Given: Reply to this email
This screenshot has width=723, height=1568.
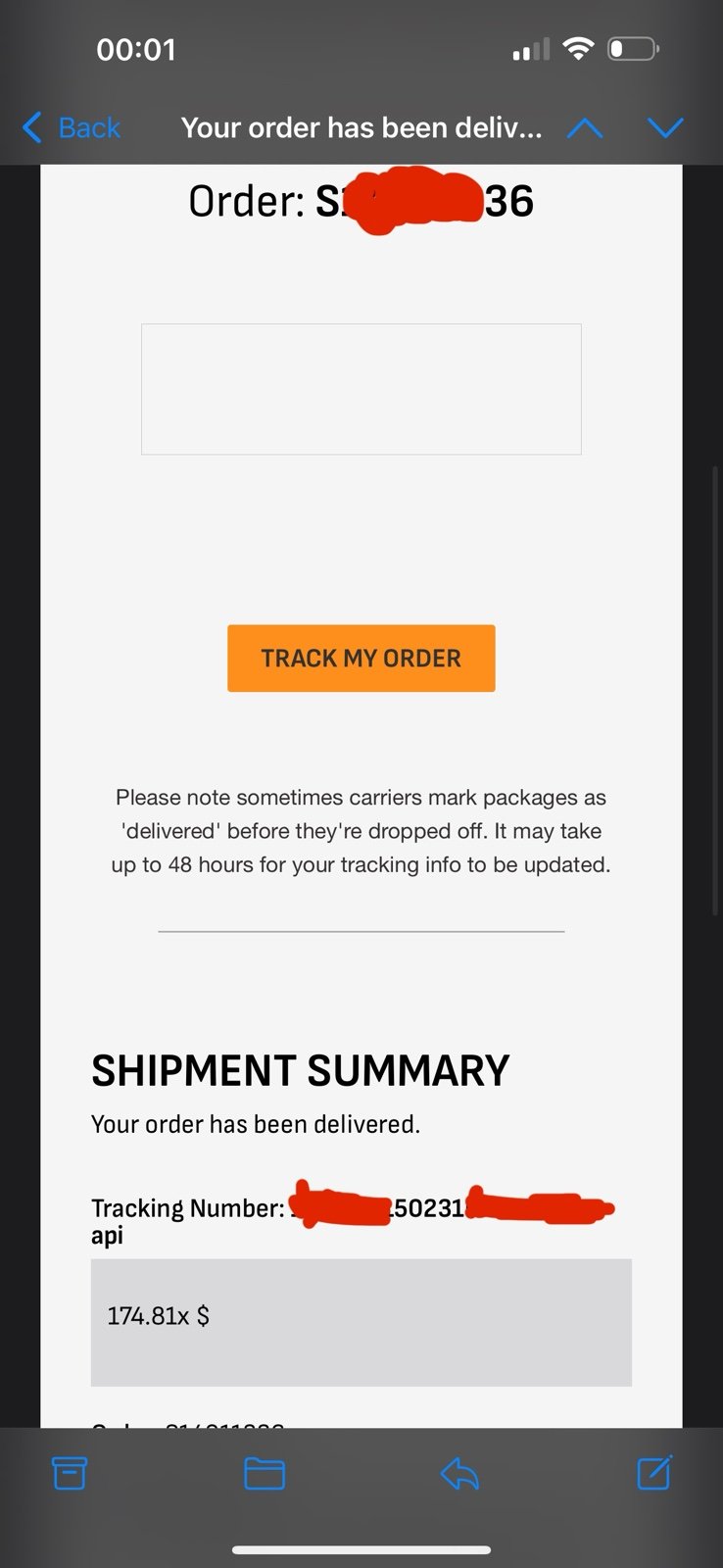Looking at the screenshot, I should (x=459, y=1473).
